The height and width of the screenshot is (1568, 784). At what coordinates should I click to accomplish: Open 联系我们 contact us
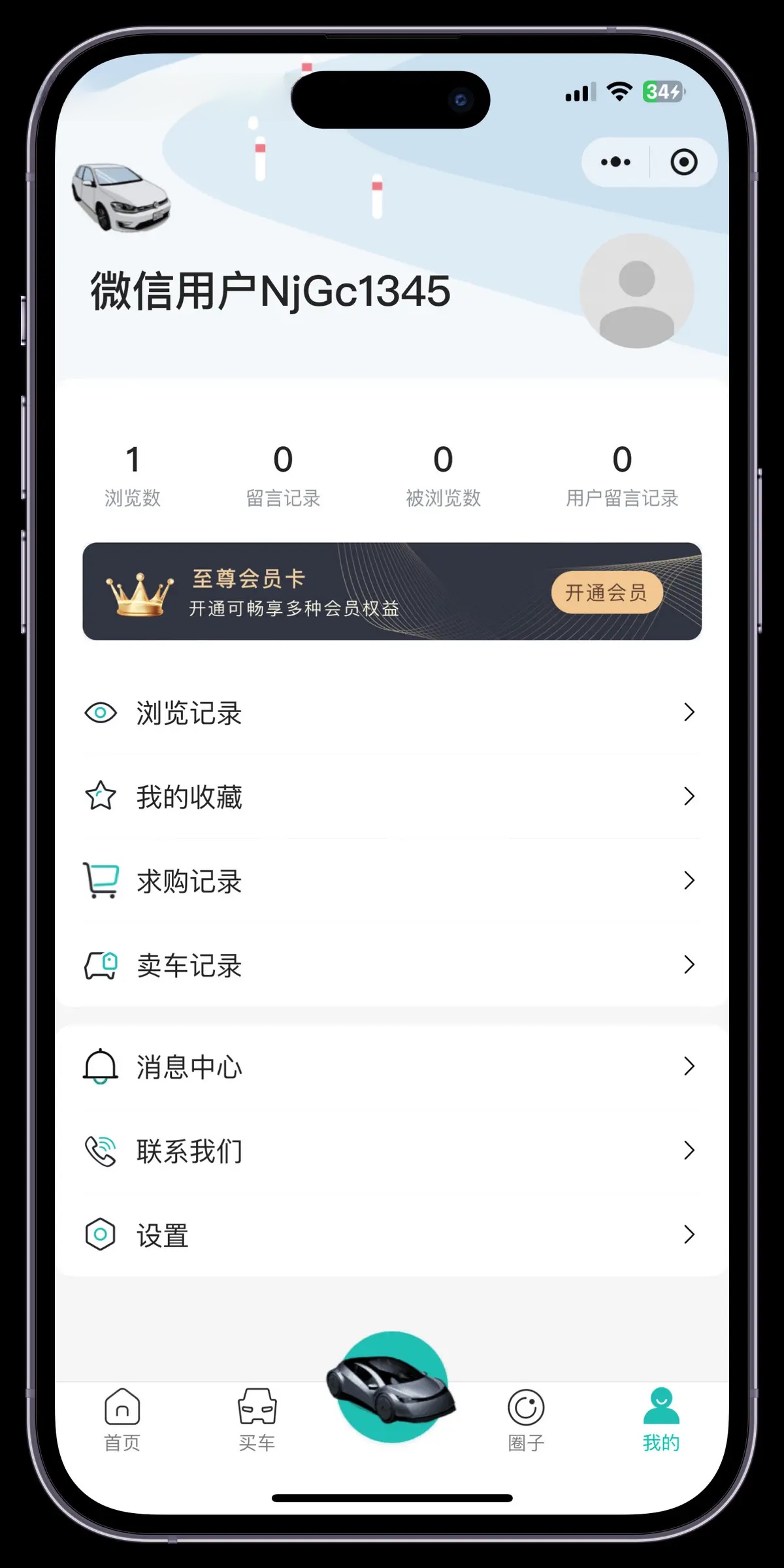click(x=391, y=1151)
